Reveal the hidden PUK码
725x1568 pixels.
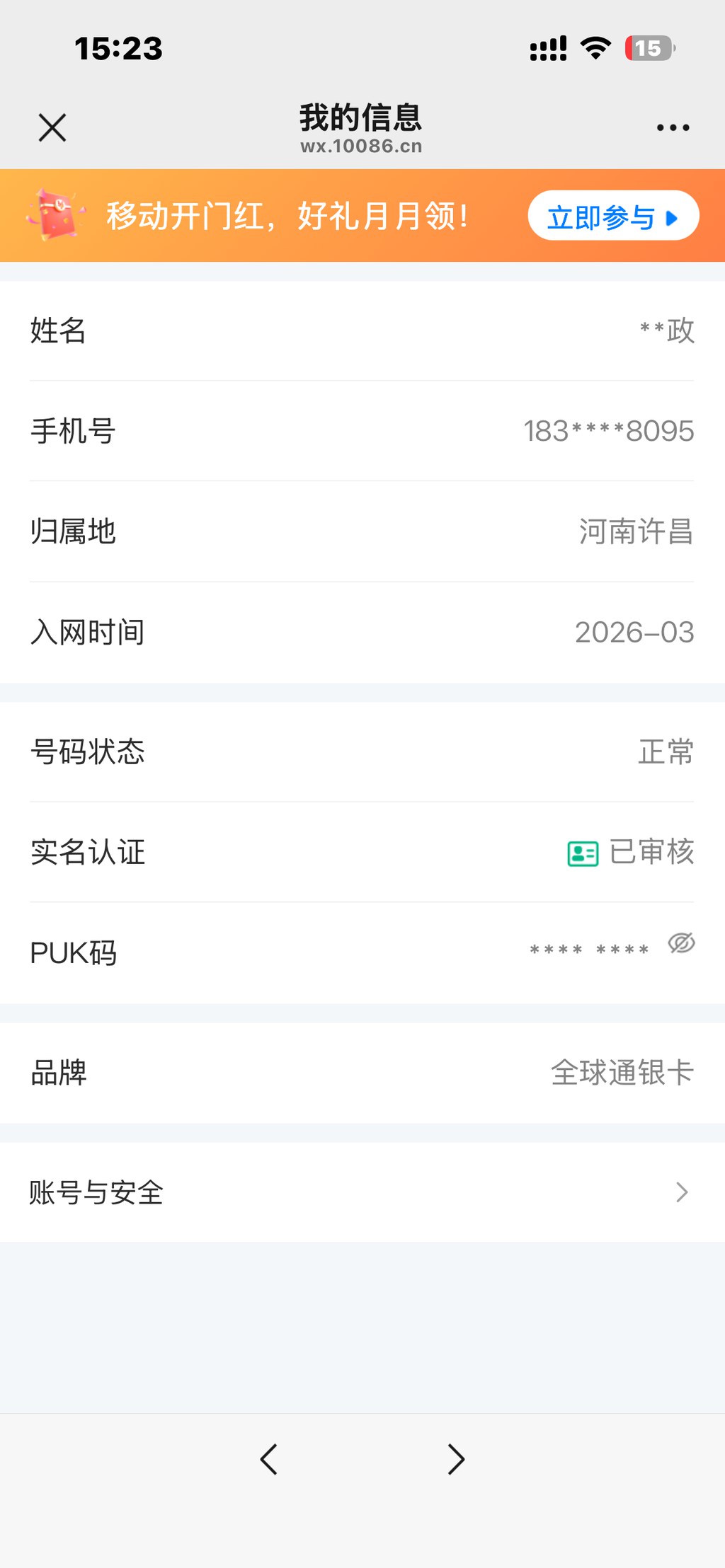(681, 943)
